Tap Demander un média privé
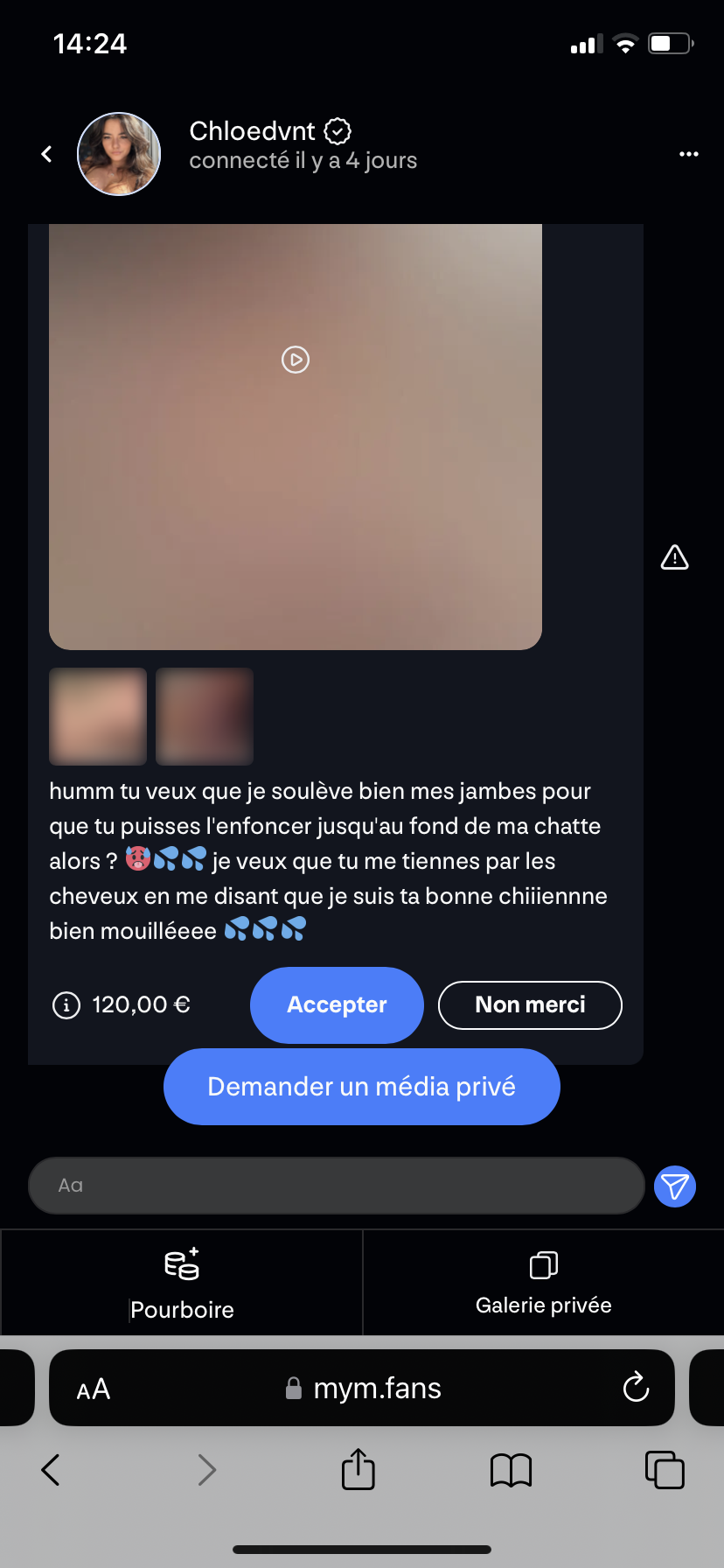 (x=361, y=1087)
